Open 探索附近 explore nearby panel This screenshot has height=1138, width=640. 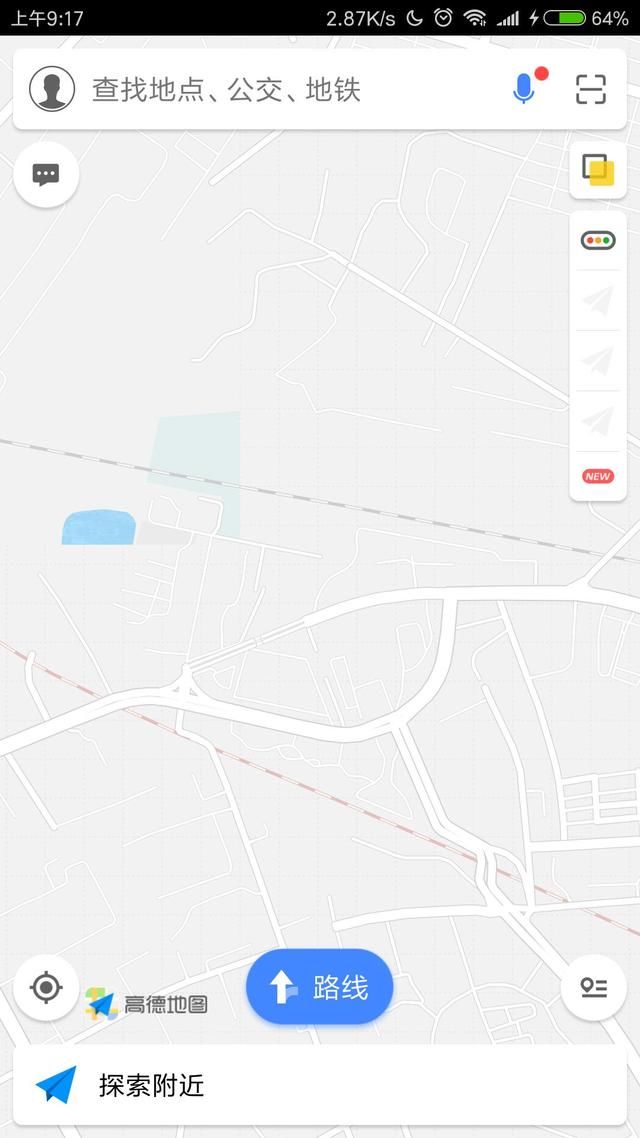(320, 1085)
